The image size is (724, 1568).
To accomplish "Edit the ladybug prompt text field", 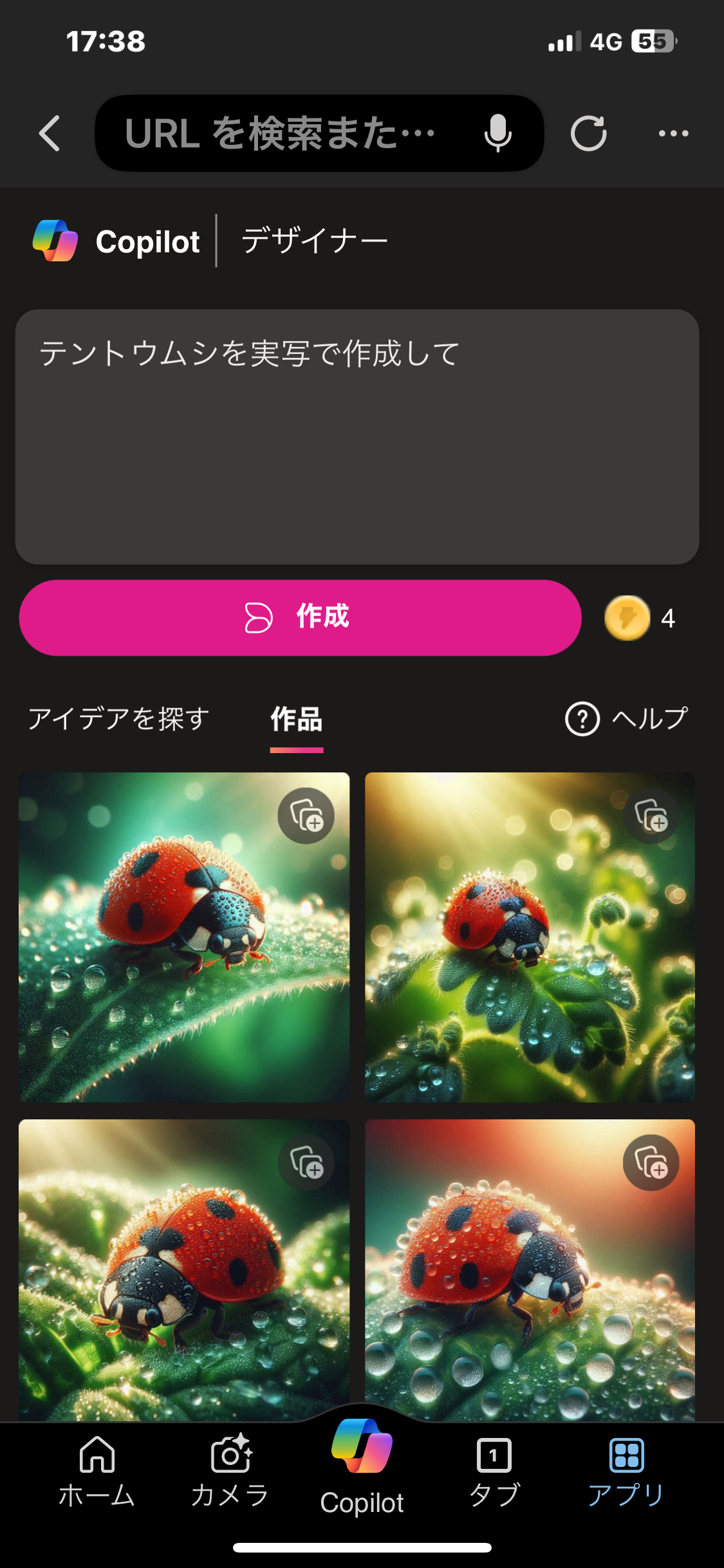I will (357, 436).
